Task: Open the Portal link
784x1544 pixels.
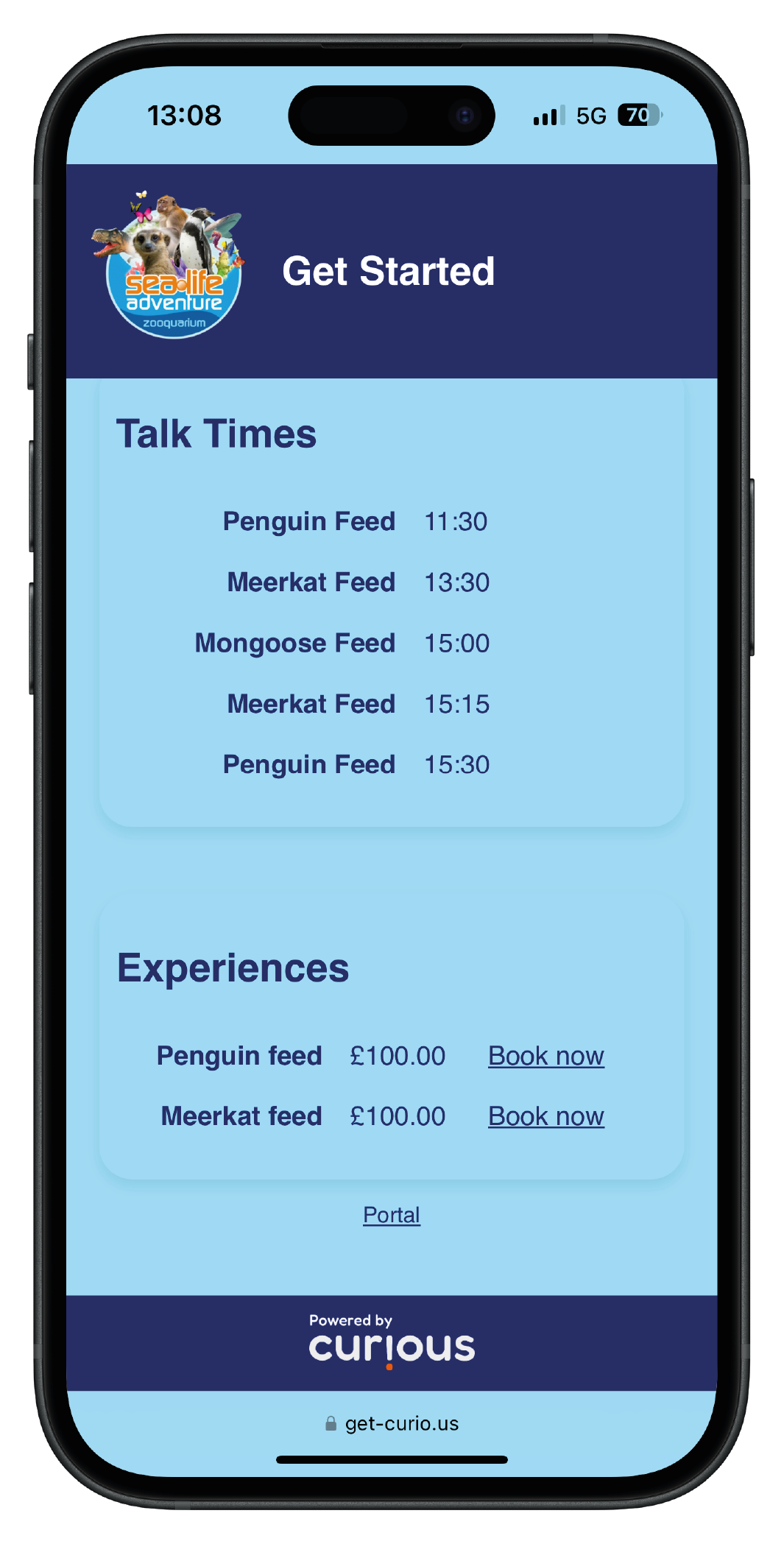Action: click(391, 1215)
